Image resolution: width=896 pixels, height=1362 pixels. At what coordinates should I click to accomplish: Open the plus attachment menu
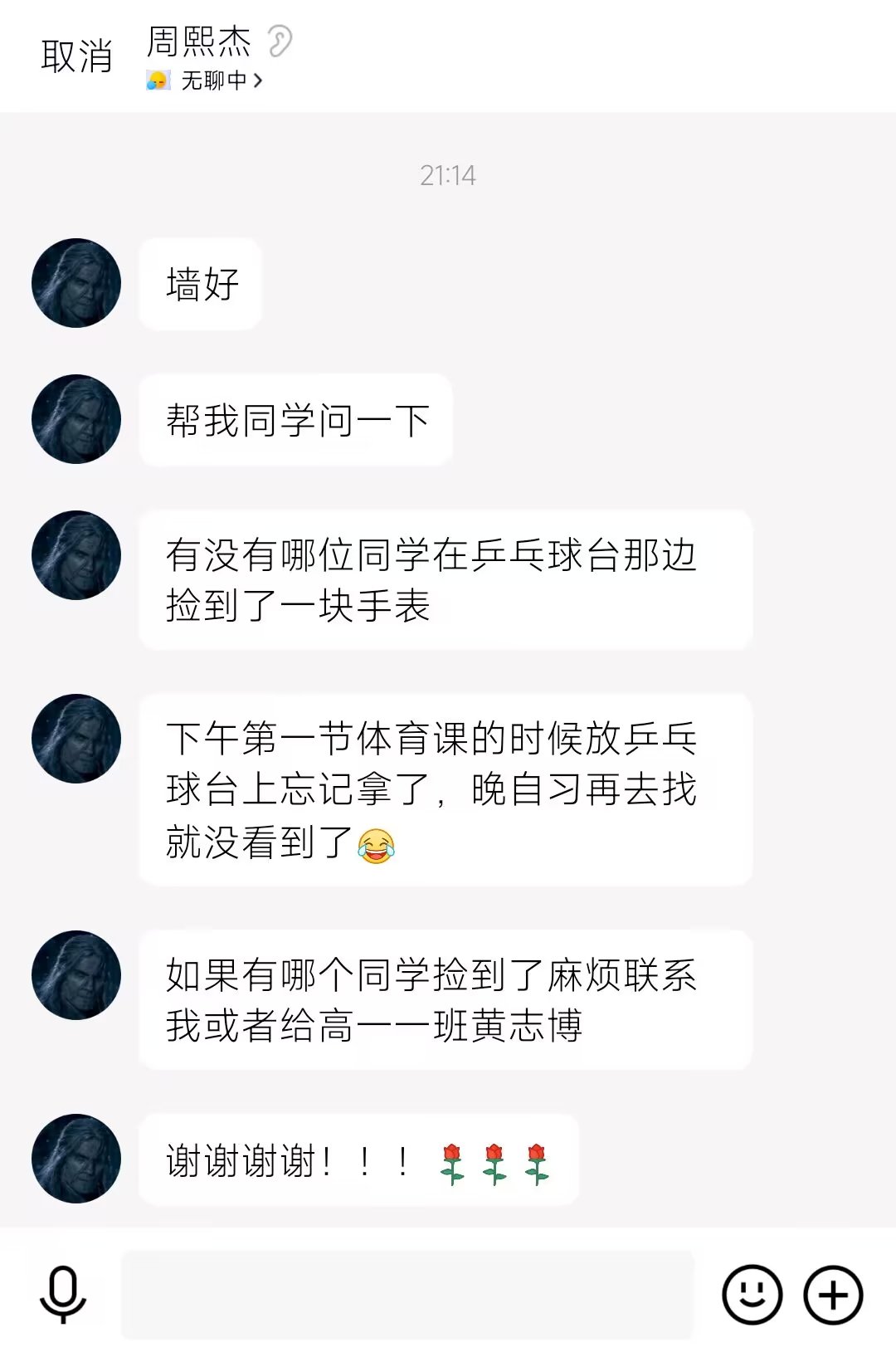[x=833, y=1295]
